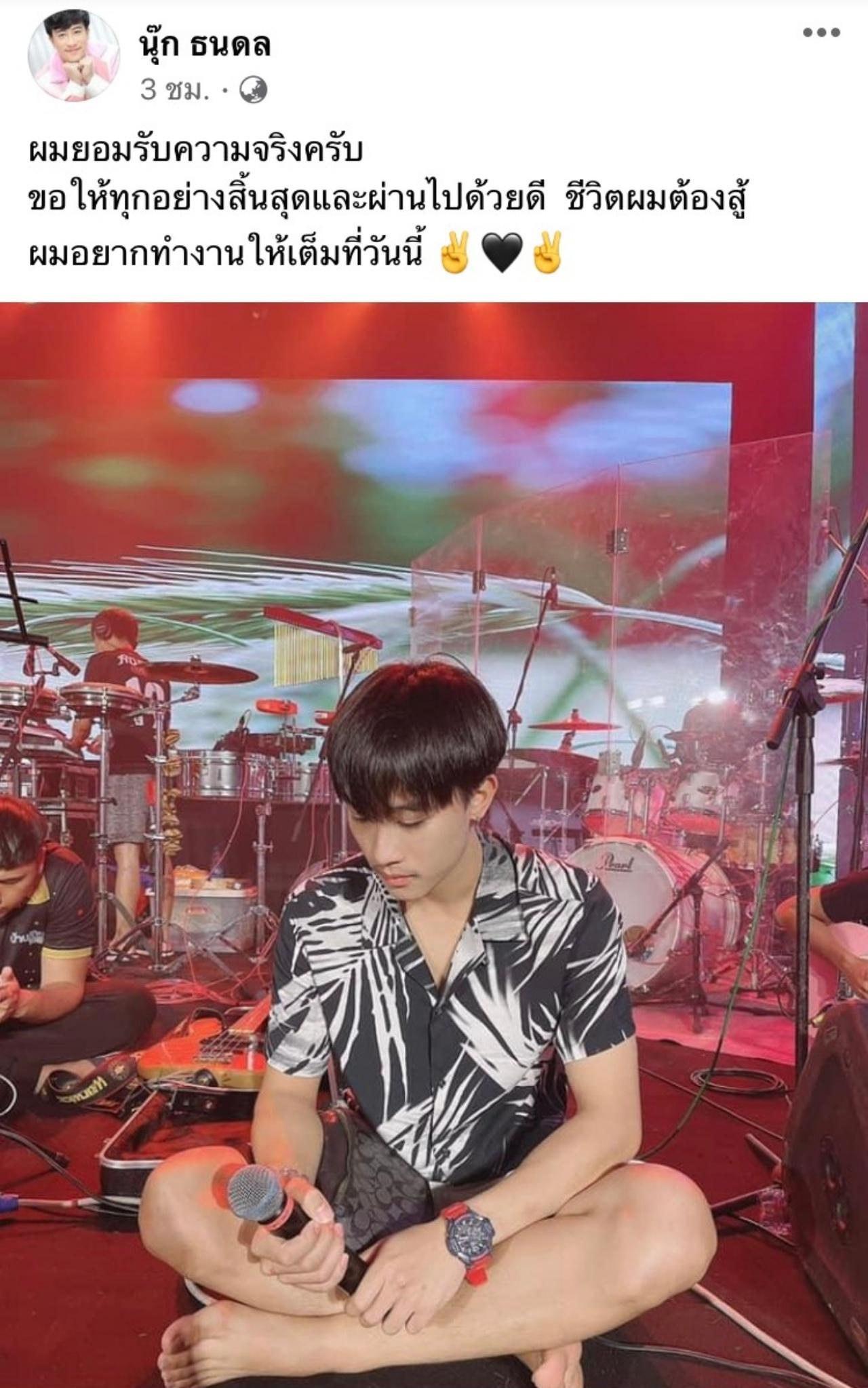Open the post's three-dot options menu
Image resolution: width=868 pixels, height=1388 pixels.
pyautogui.click(x=821, y=33)
